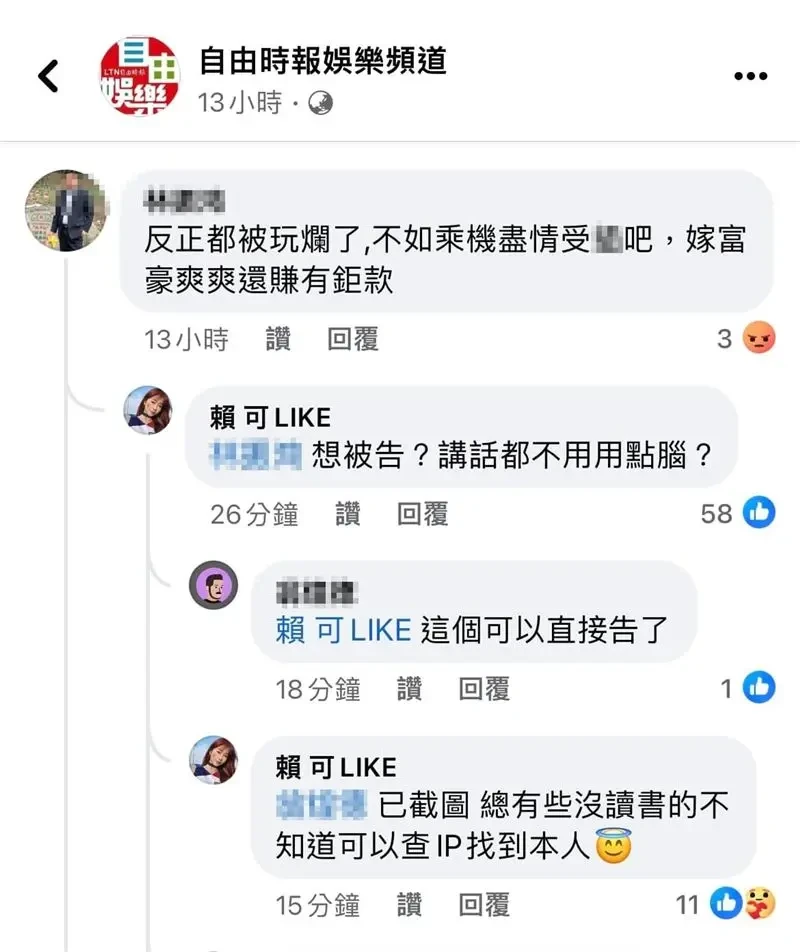Go back using the arrow

tap(47, 76)
